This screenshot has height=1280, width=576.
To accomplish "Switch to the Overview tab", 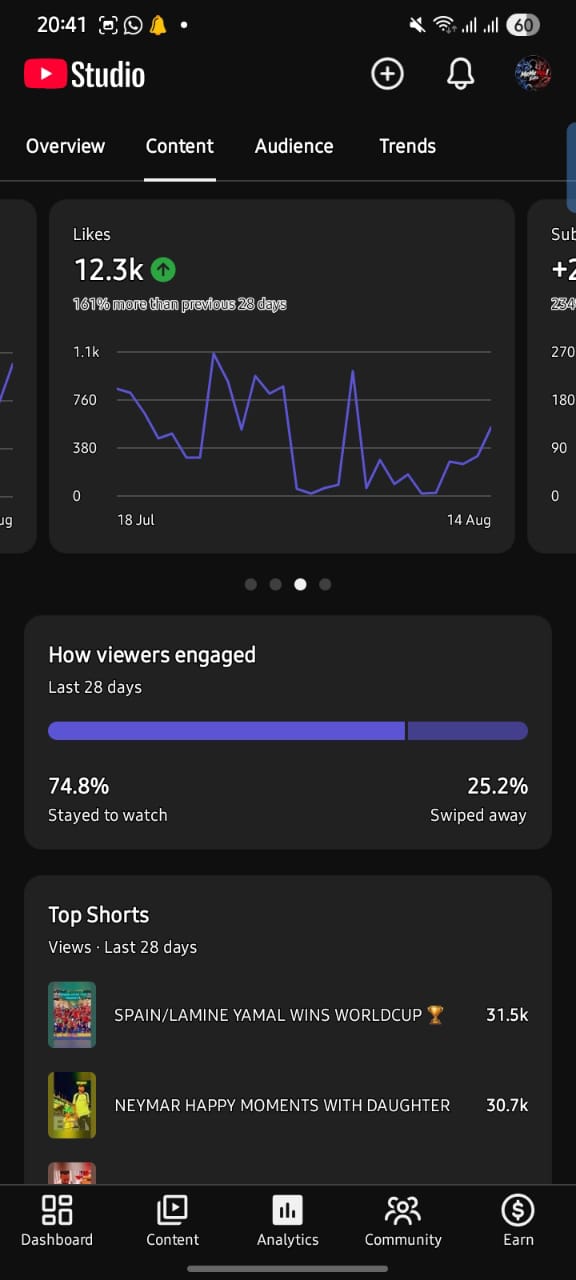I will click(x=65, y=146).
